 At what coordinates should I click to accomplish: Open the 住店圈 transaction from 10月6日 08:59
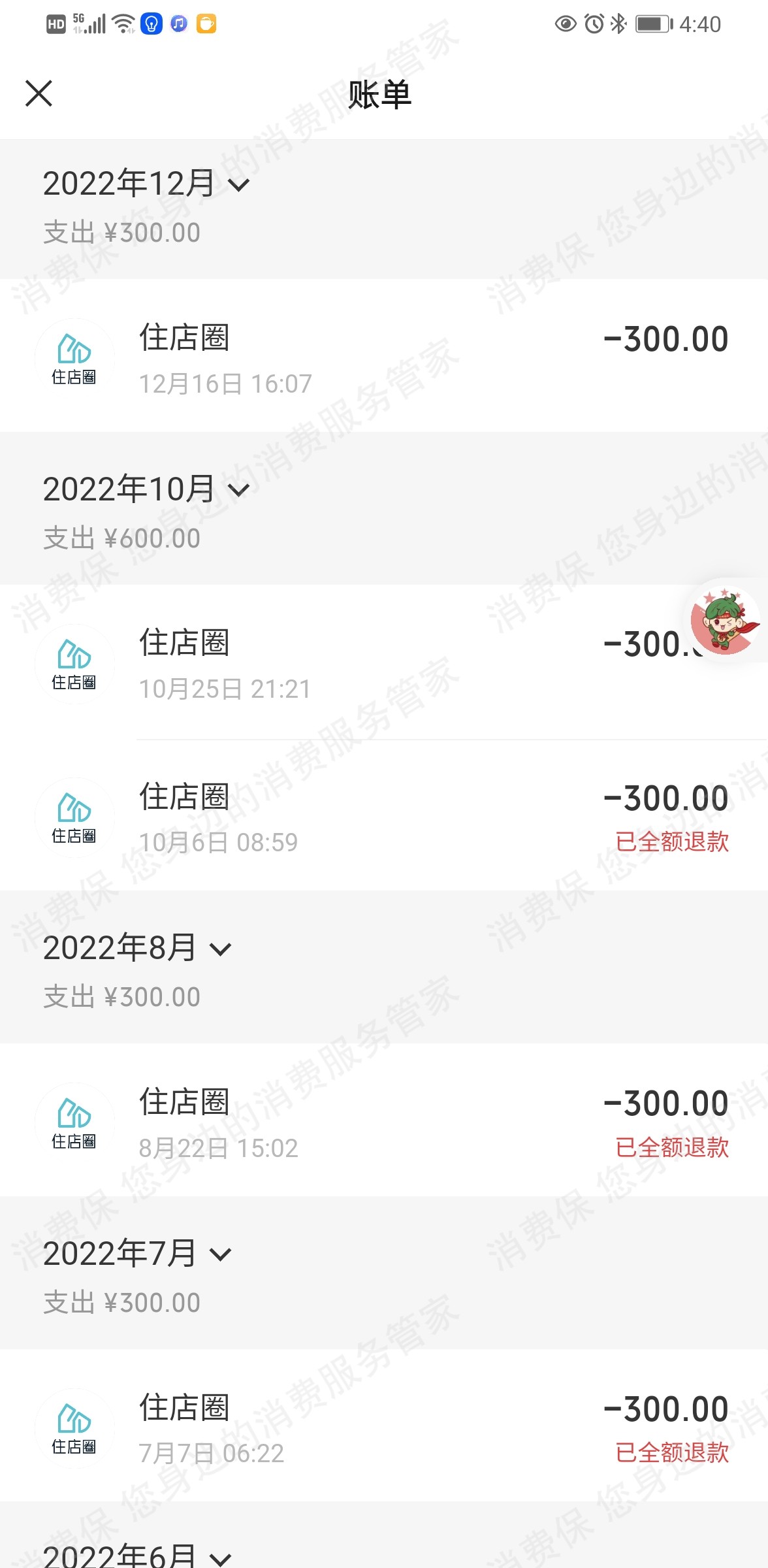coord(384,817)
